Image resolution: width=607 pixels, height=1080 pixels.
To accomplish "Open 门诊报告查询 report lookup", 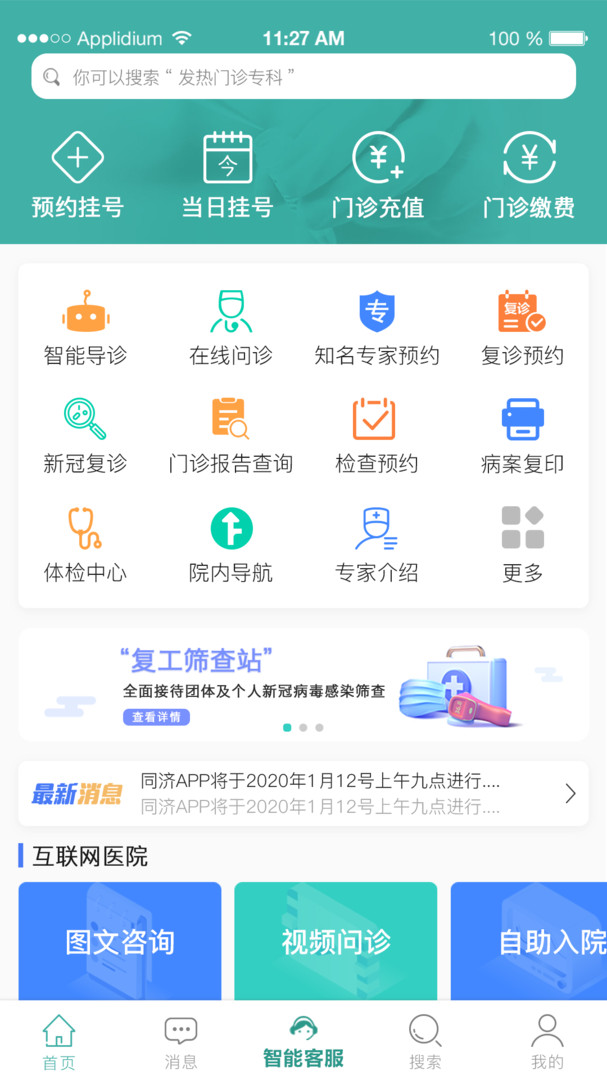I will (x=231, y=435).
